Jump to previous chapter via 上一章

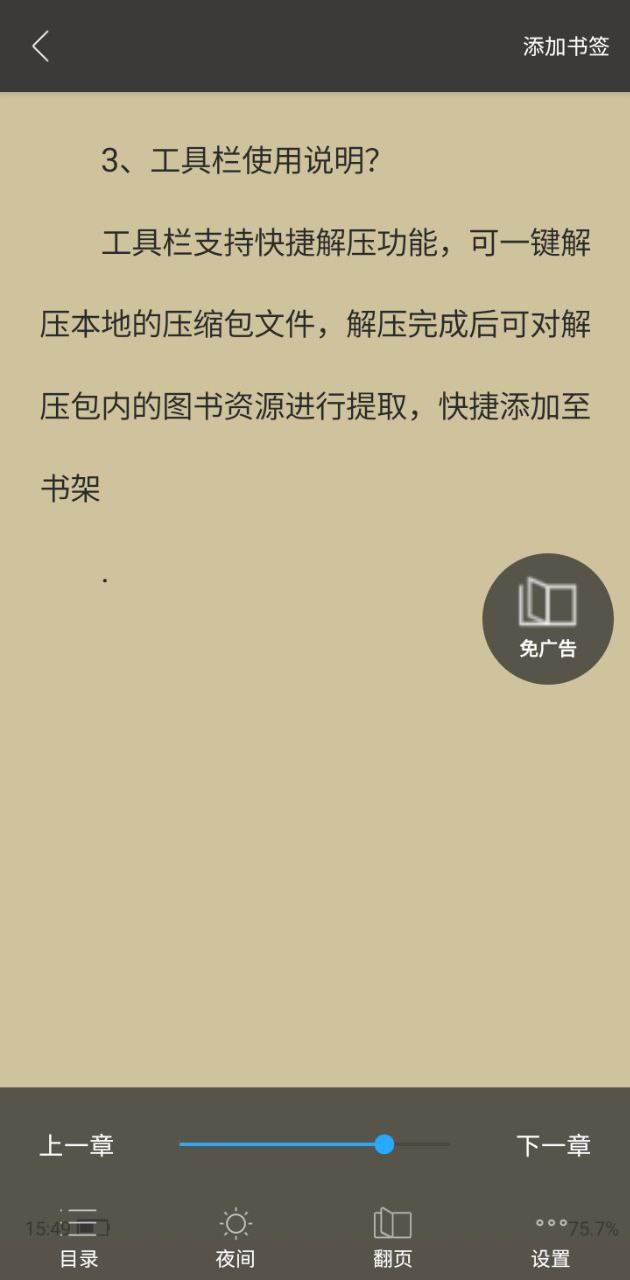pos(77,1145)
